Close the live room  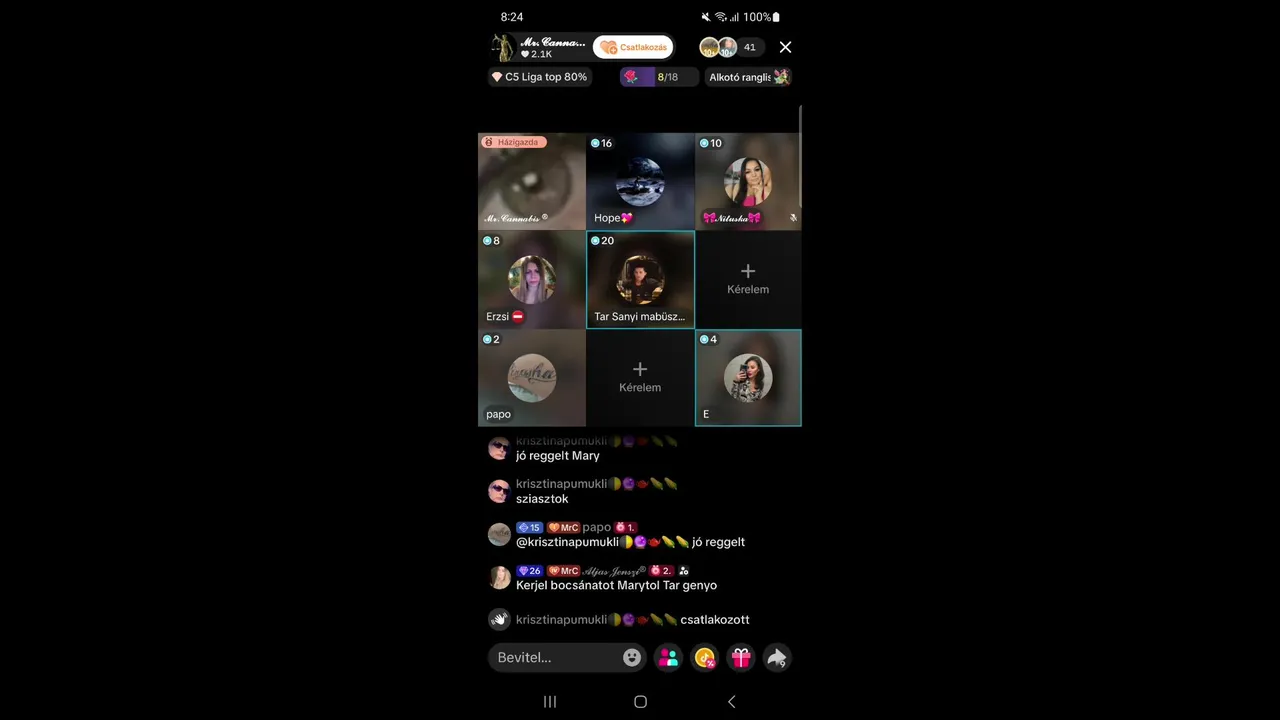(785, 47)
